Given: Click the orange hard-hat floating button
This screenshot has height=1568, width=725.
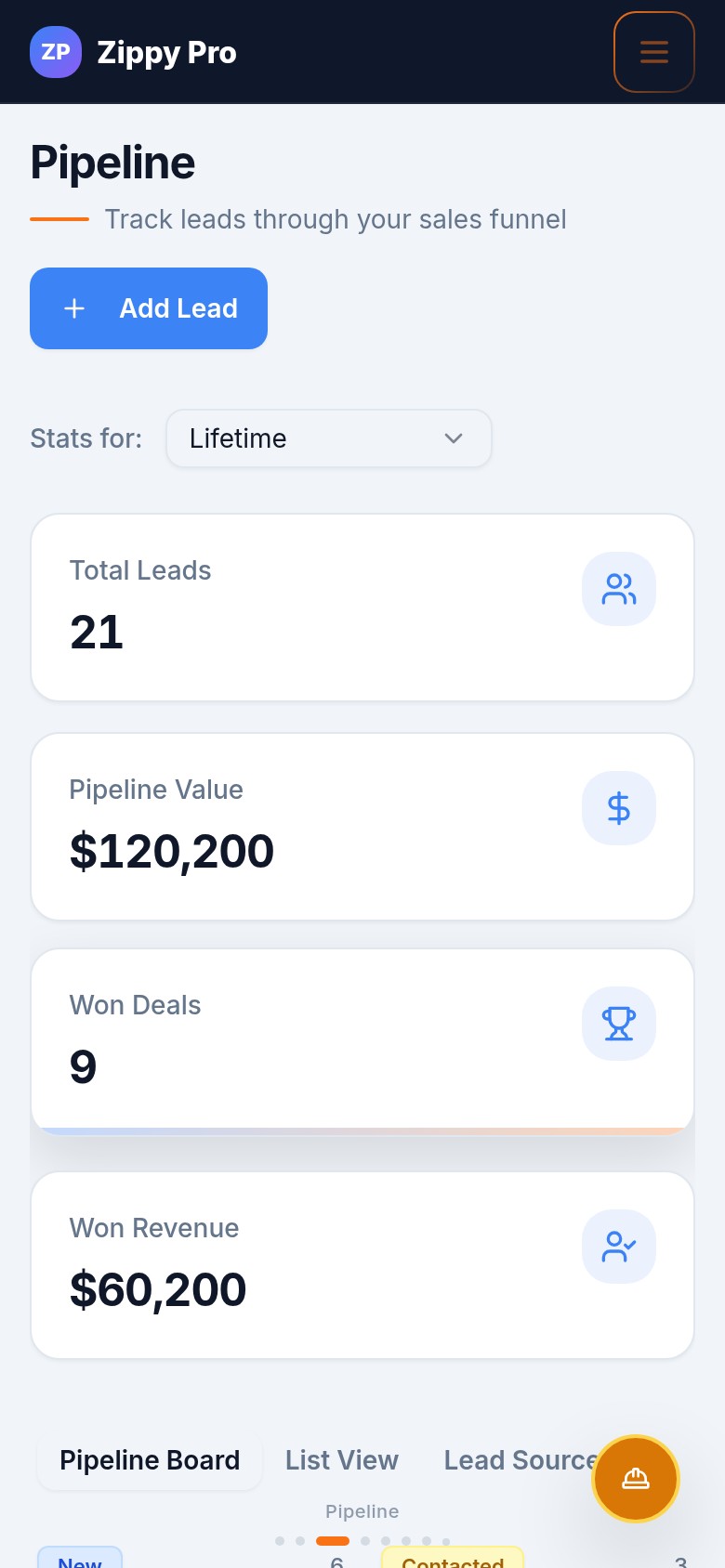Looking at the screenshot, I should [636, 1479].
